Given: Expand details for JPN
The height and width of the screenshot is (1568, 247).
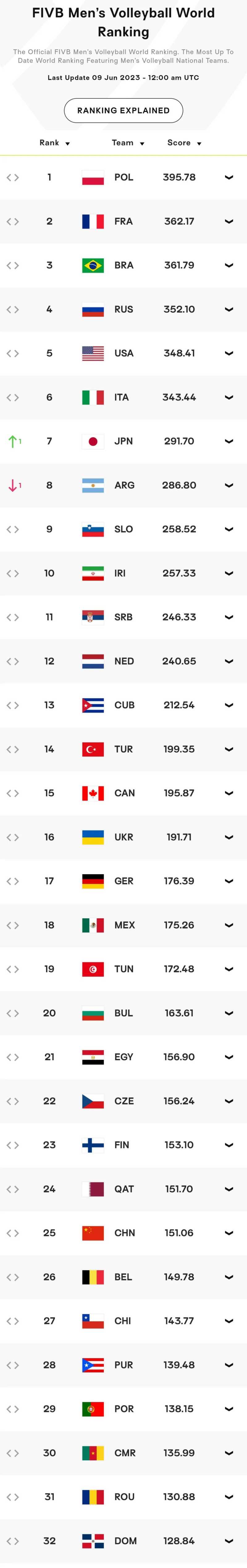Looking at the screenshot, I should (x=229, y=441).
